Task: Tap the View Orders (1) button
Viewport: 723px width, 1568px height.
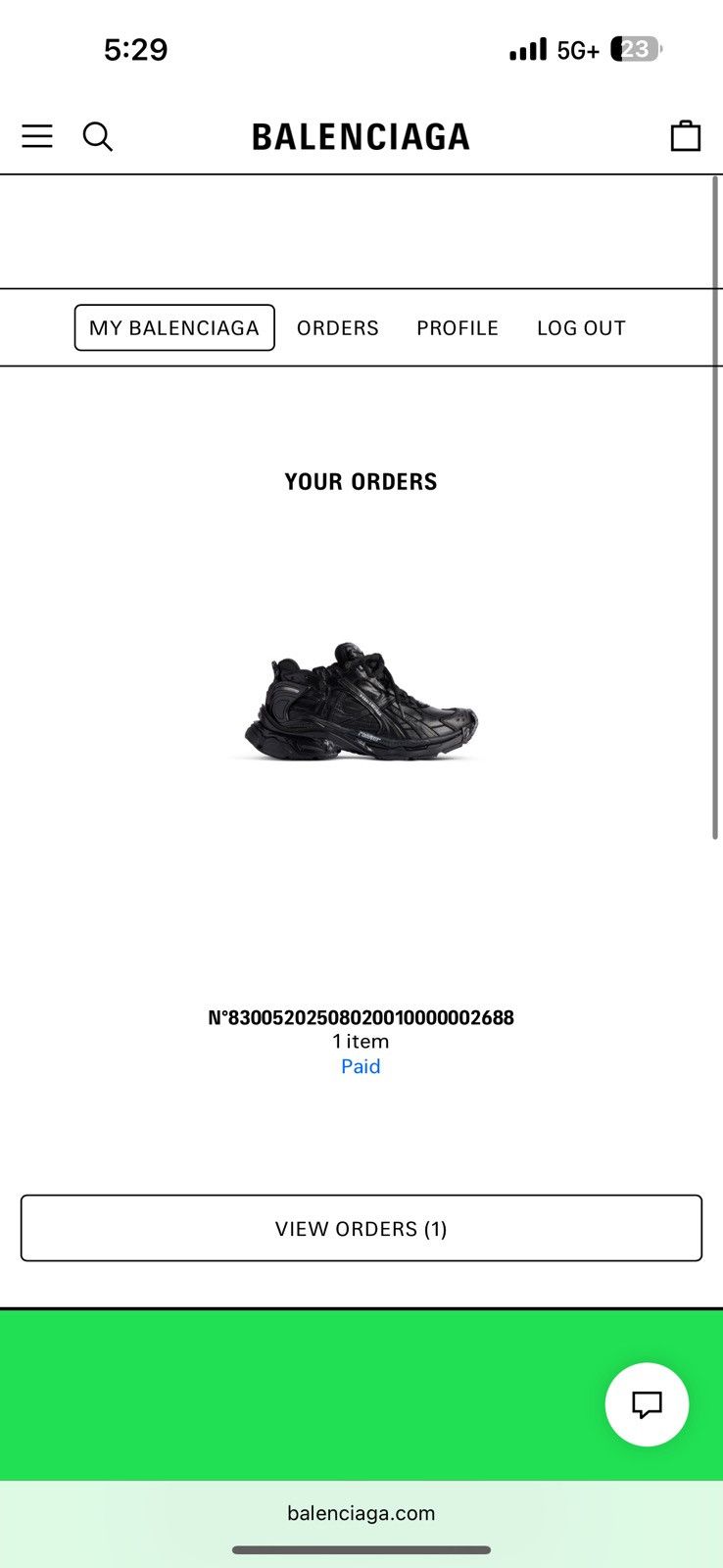Action: coord(361,1228)
